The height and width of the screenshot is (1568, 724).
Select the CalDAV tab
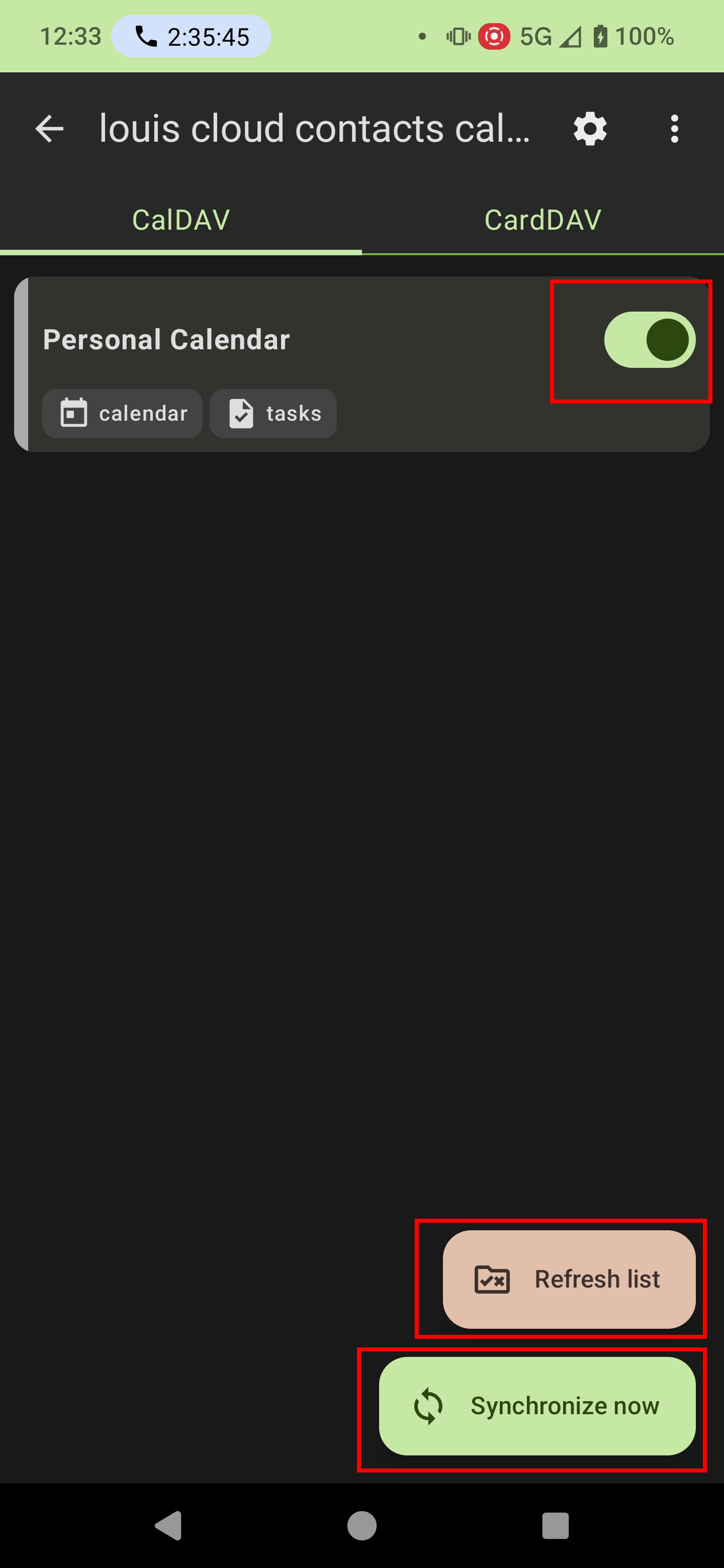tap(181, 220)
